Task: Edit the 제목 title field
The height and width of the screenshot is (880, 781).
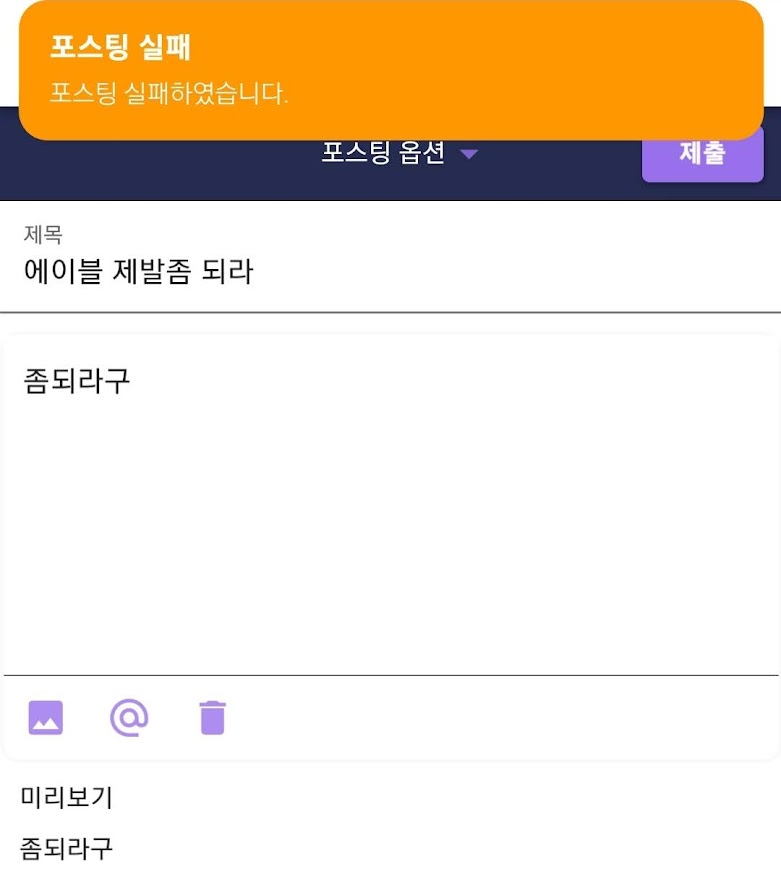Action: coord(390,271)
